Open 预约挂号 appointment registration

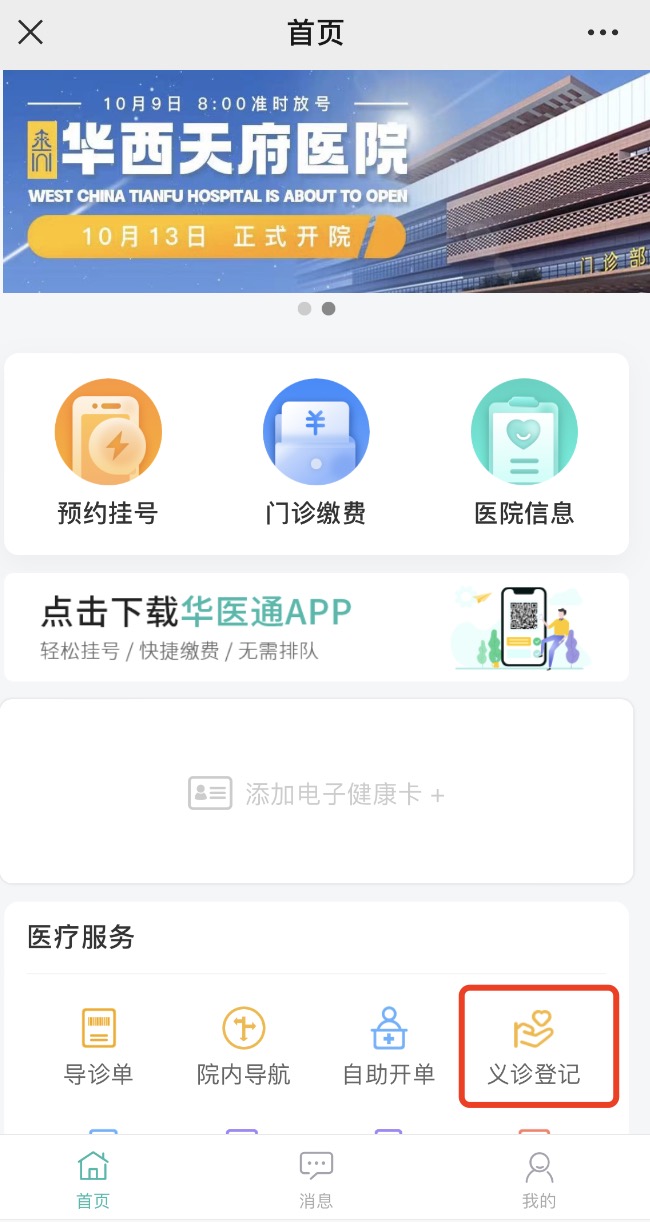tap(108, 454)
